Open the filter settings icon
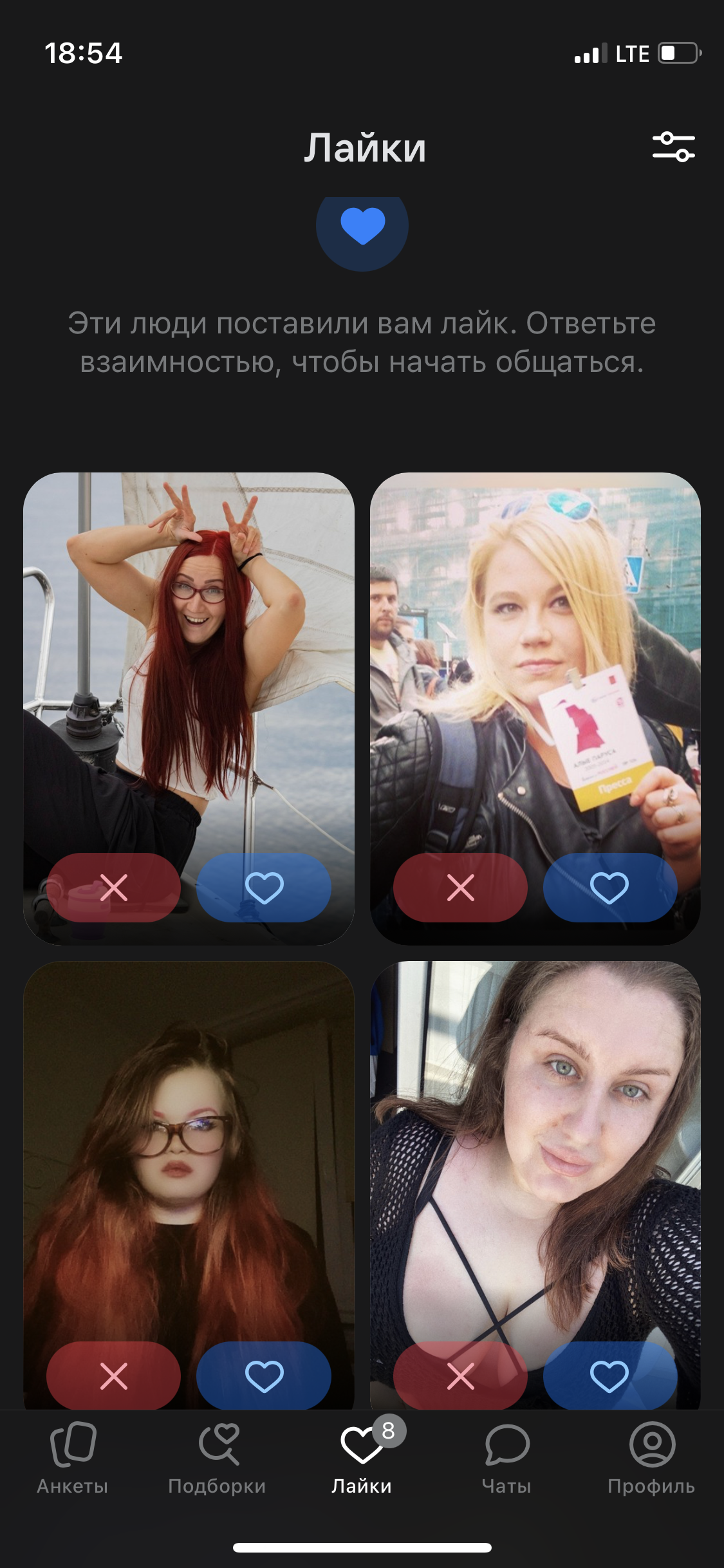Viewport: 724px width, 1568px height. [673, 147]
